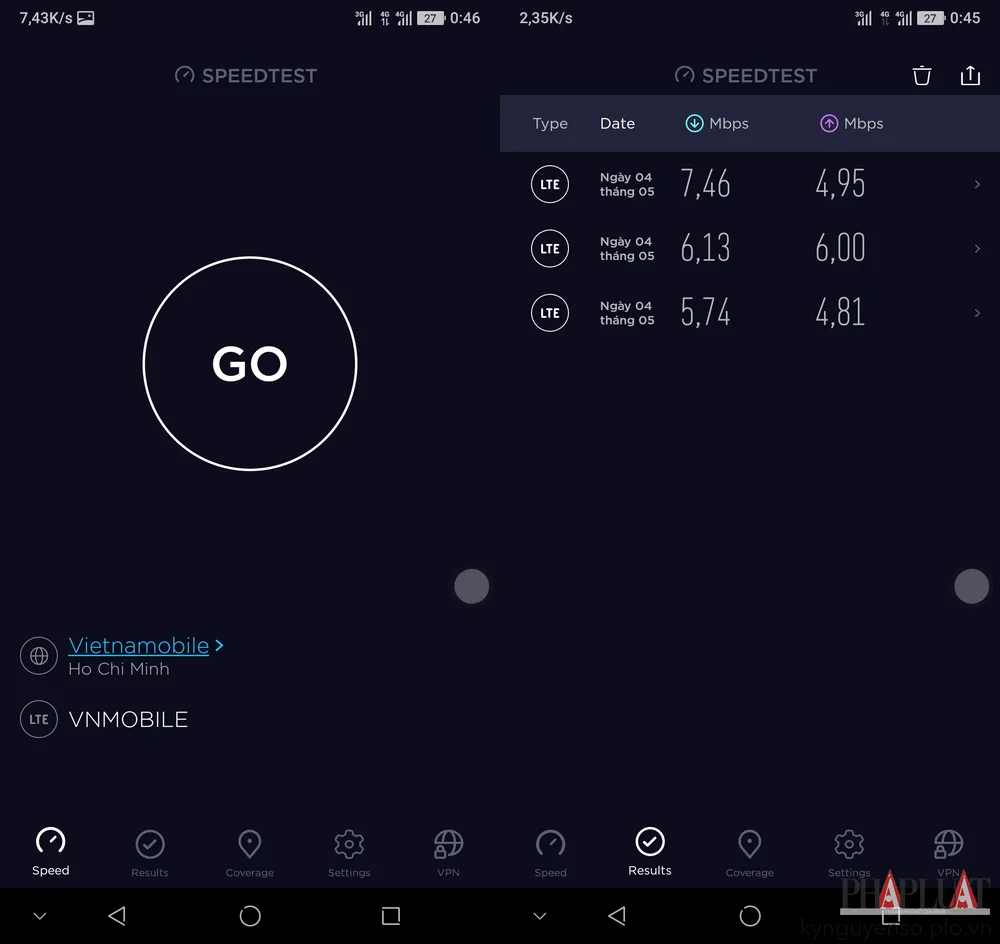The height and width of the screenshot is (944, 1000).
Task: Open the 5,74 Mbps download result
Action: coord(705,313)
